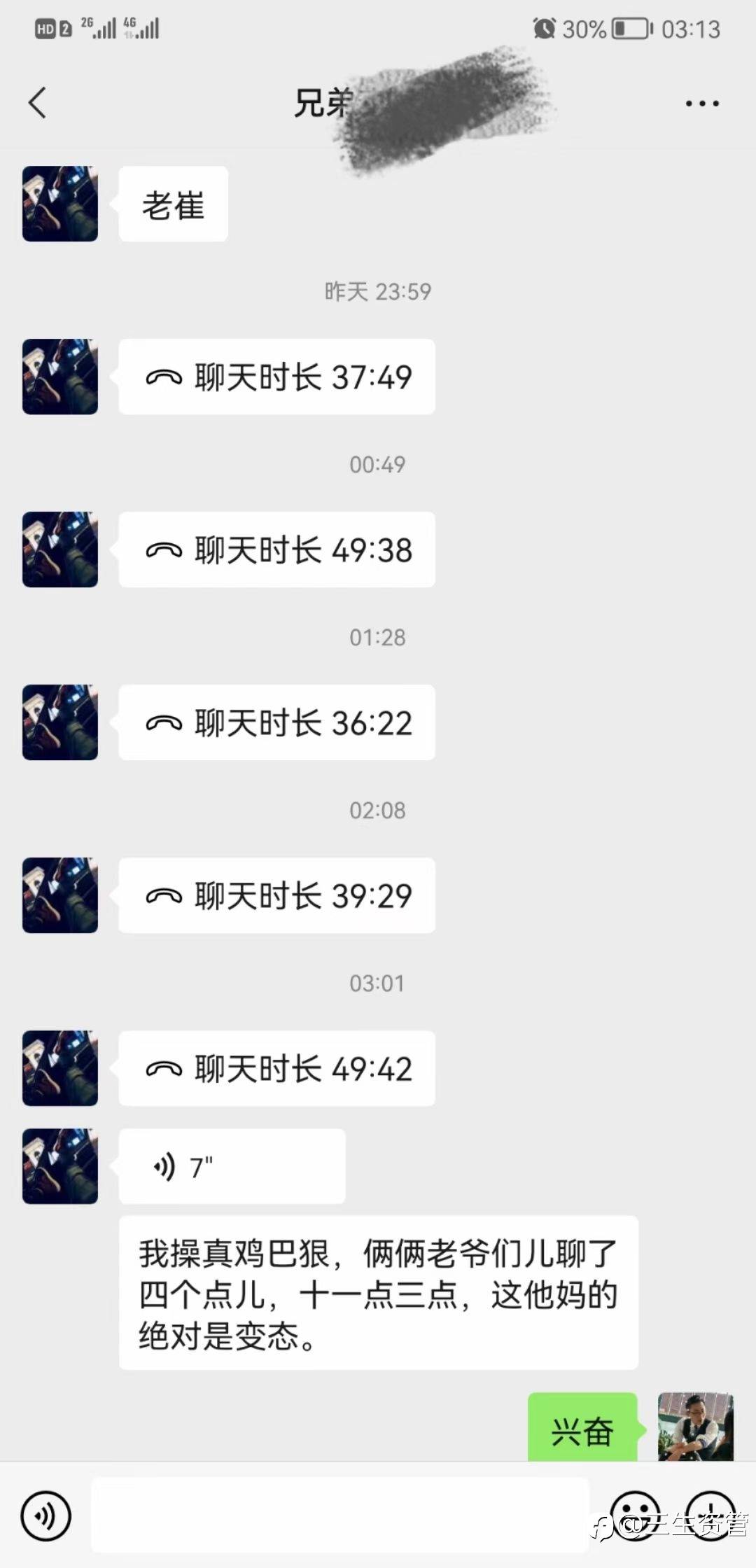Viewport: 756px width, 1568px height.
Task: Open contact avatar beside 老崔 message
Action: 60,204
